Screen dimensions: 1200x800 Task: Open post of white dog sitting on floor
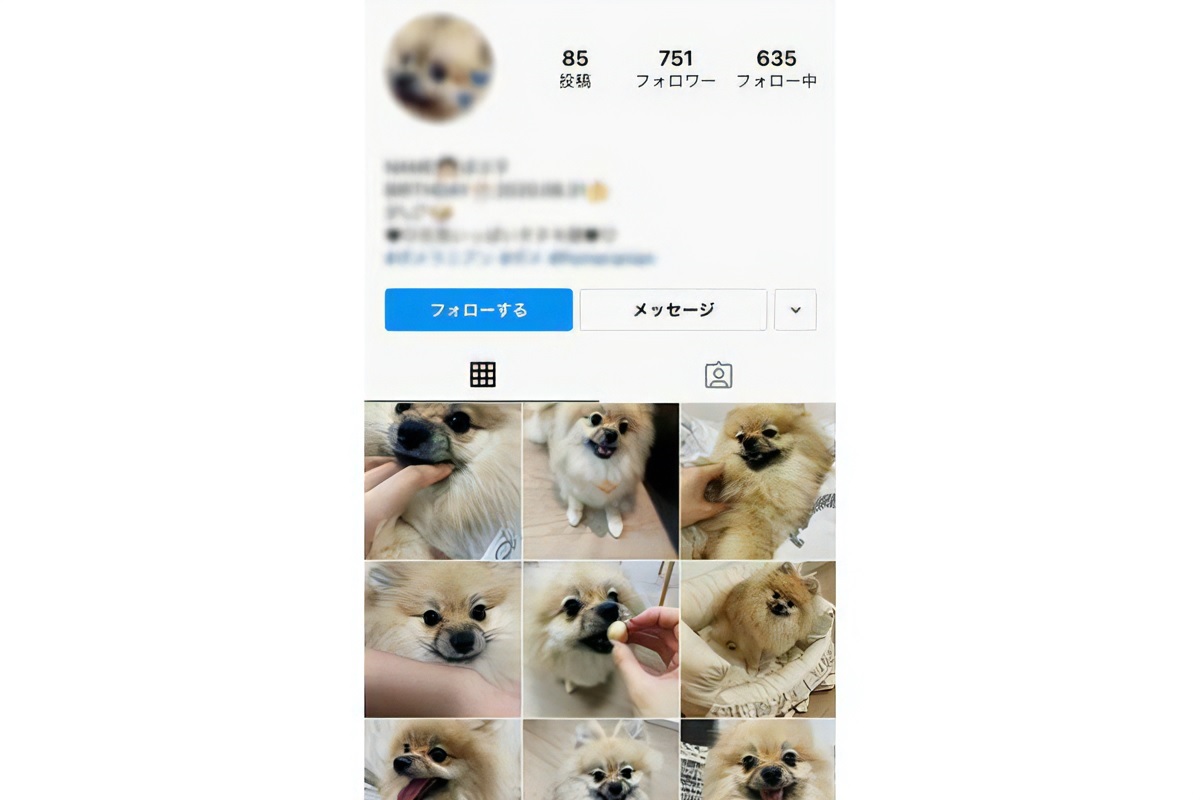(600, 480)
